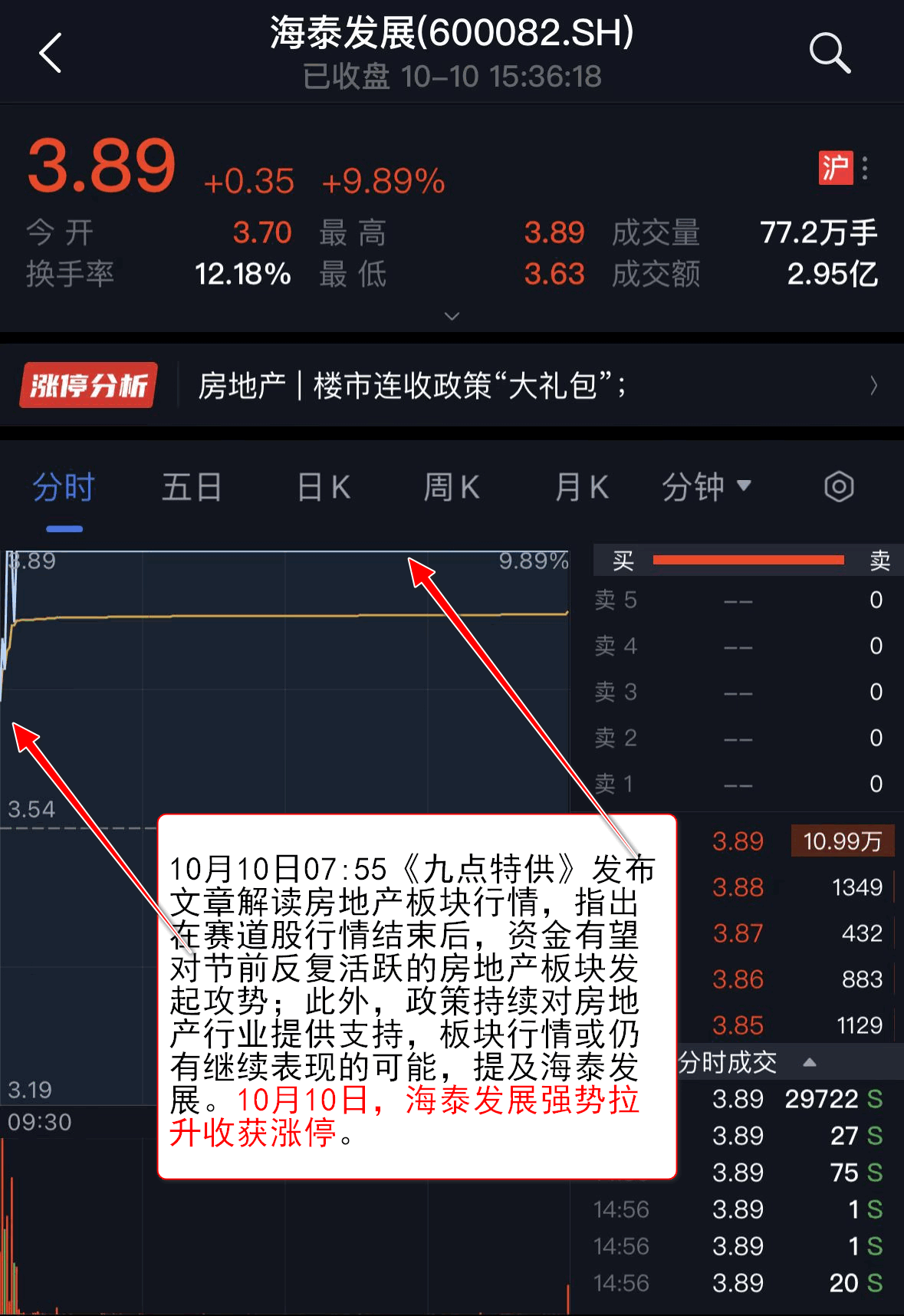904x1316 pixels.
Task: Toggle 分时成交 panel arrow
Action: pyautogui.click(x=809, y=1063)
